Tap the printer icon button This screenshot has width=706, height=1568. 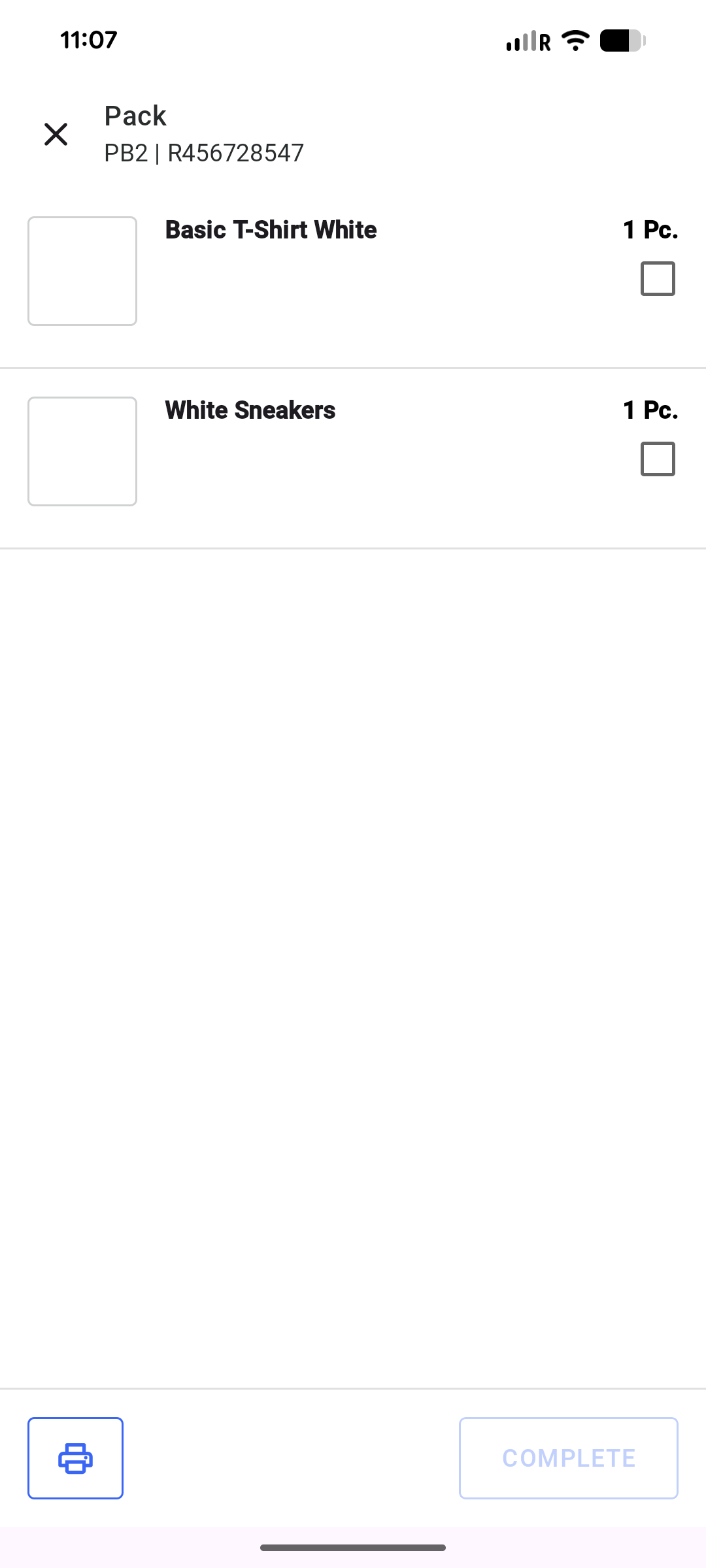[x=75, y=1458]
